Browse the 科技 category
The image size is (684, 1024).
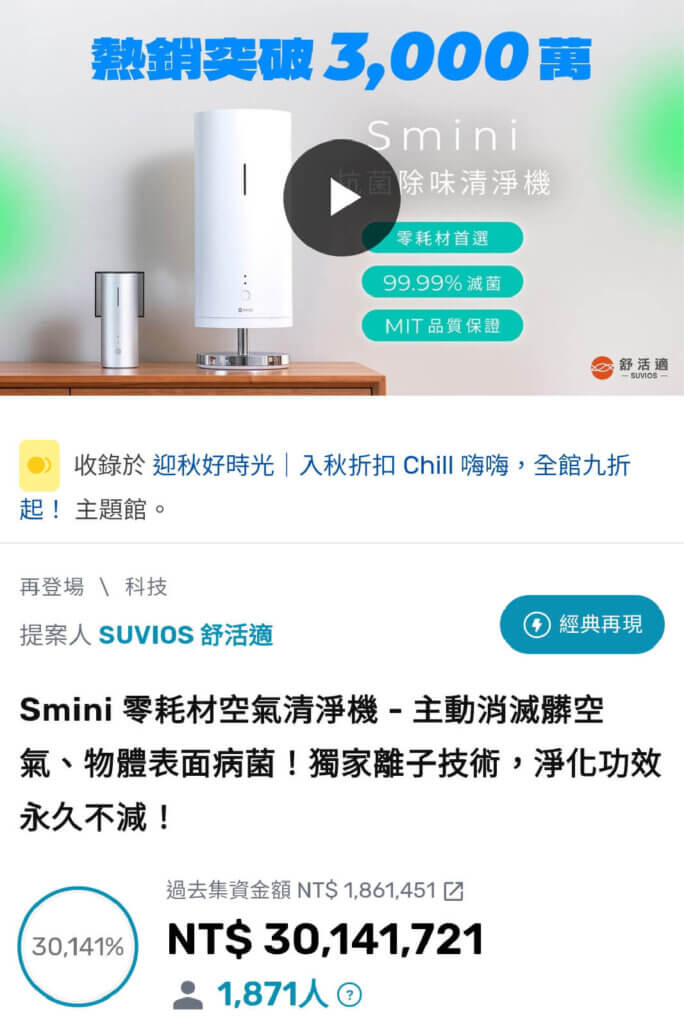pyautogui.click(x=146, y=587)
